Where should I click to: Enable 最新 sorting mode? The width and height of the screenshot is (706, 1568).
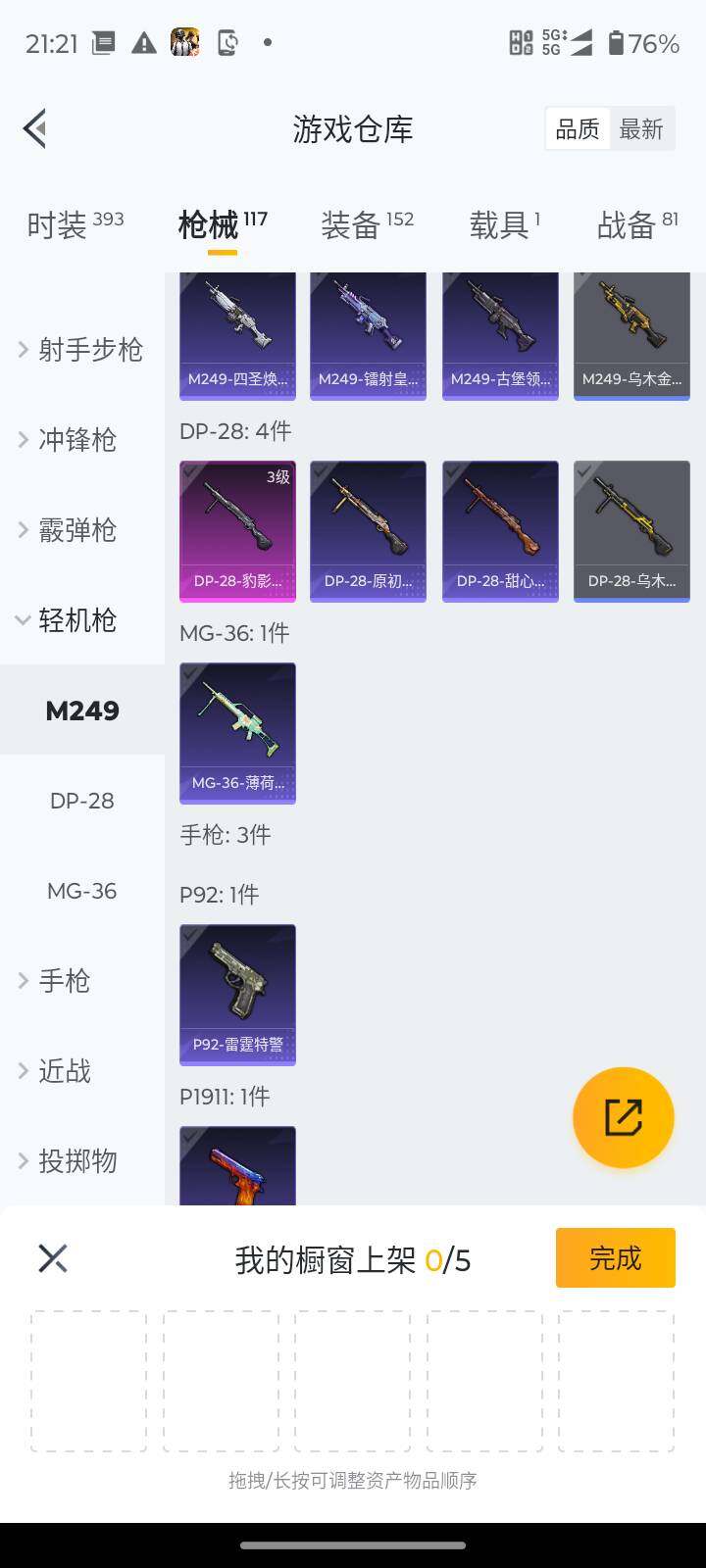pos(642,128)
